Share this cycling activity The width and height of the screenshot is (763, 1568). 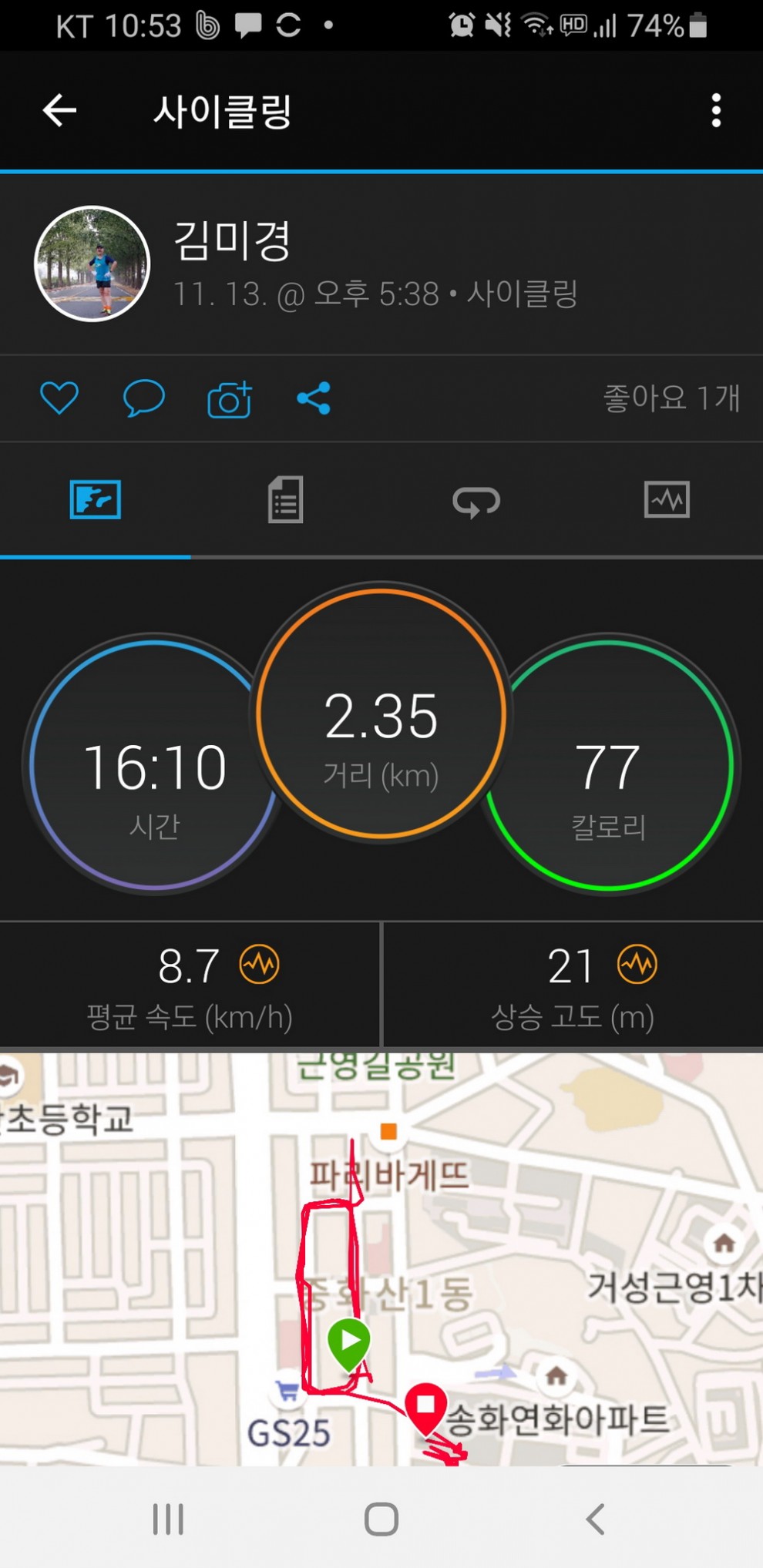tap(314, 398)
